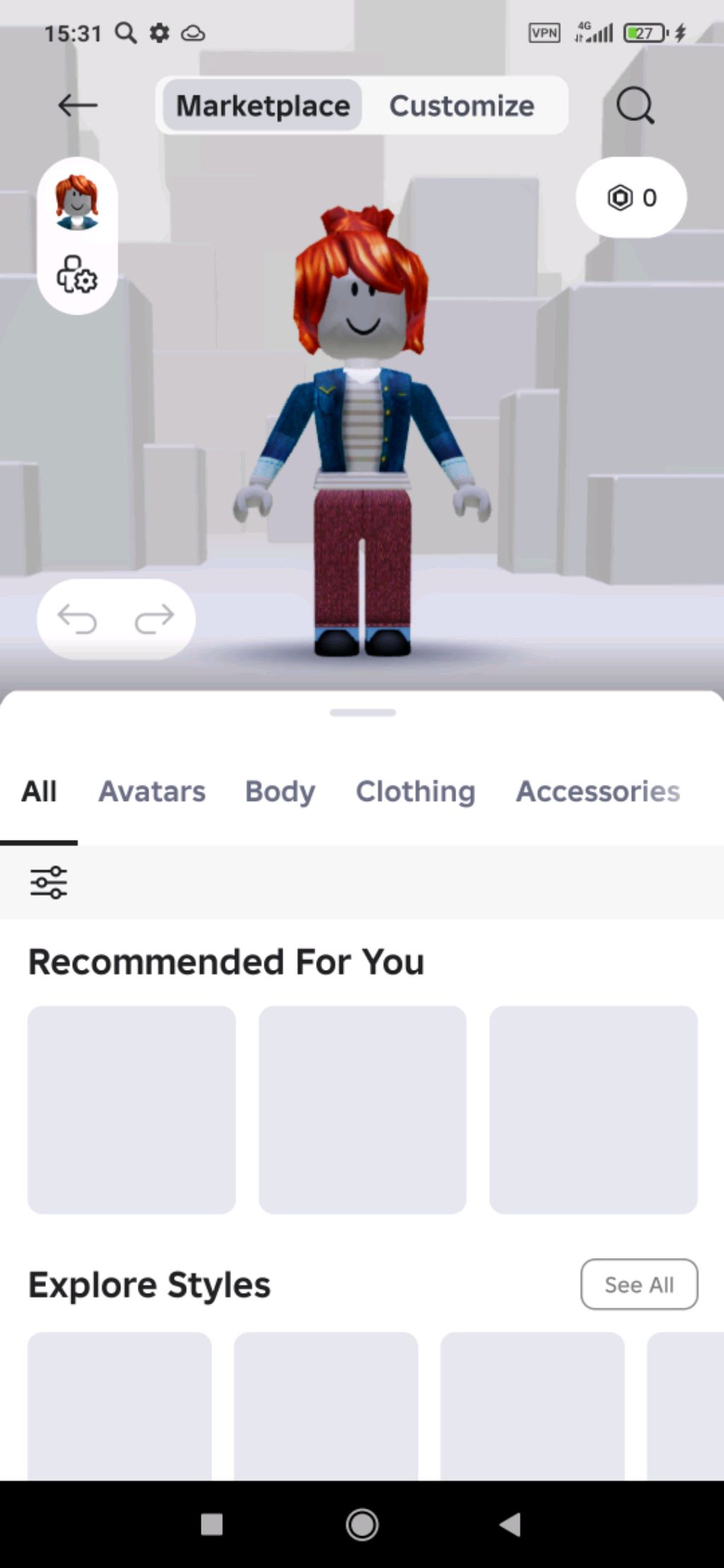724x1568 pixels.
Task: Open the Accessories category
Action: [x=598, y=791]
